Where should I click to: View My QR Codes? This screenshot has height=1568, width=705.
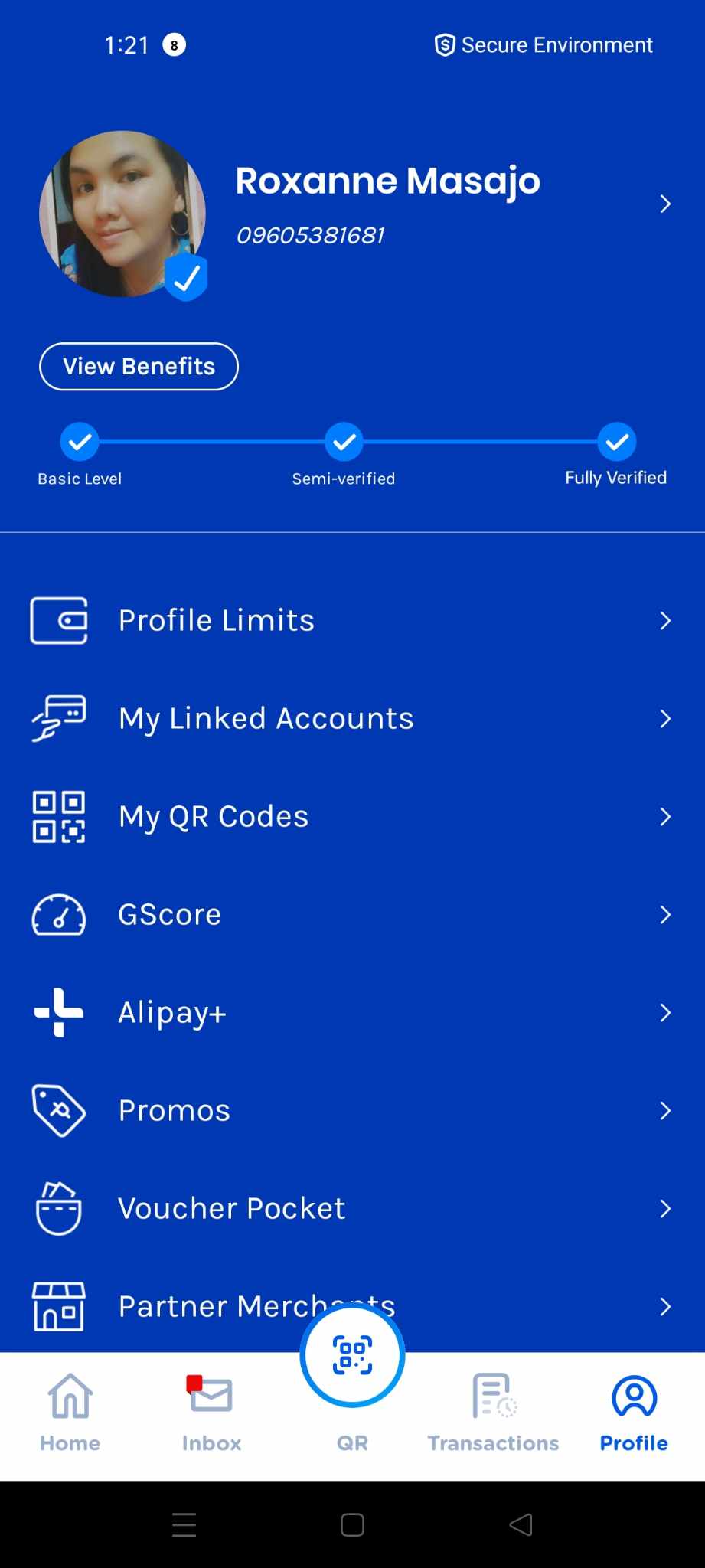[352, 816]
